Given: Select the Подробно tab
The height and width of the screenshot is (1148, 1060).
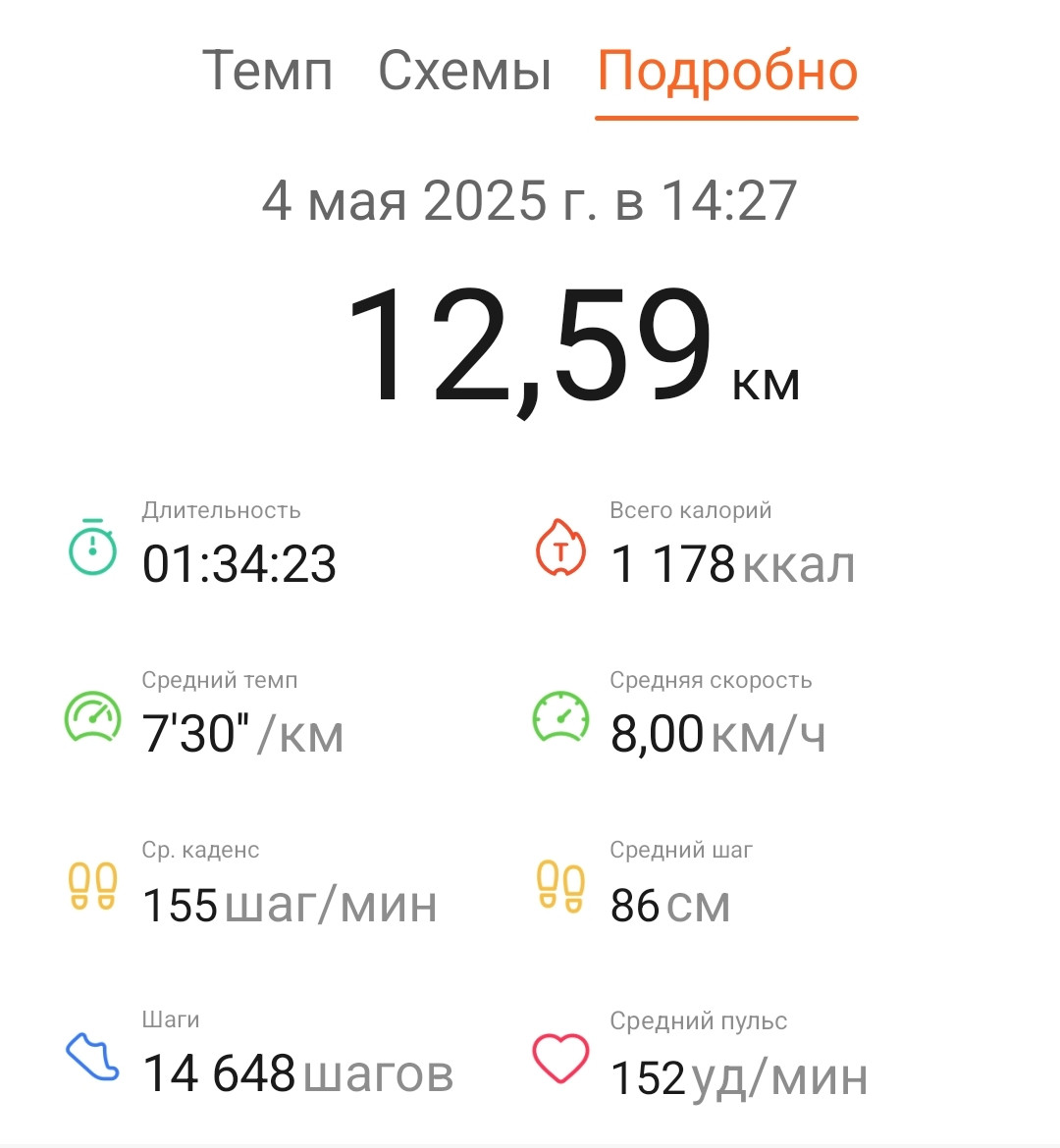Looking at the screenshot, I should [726, 72].
